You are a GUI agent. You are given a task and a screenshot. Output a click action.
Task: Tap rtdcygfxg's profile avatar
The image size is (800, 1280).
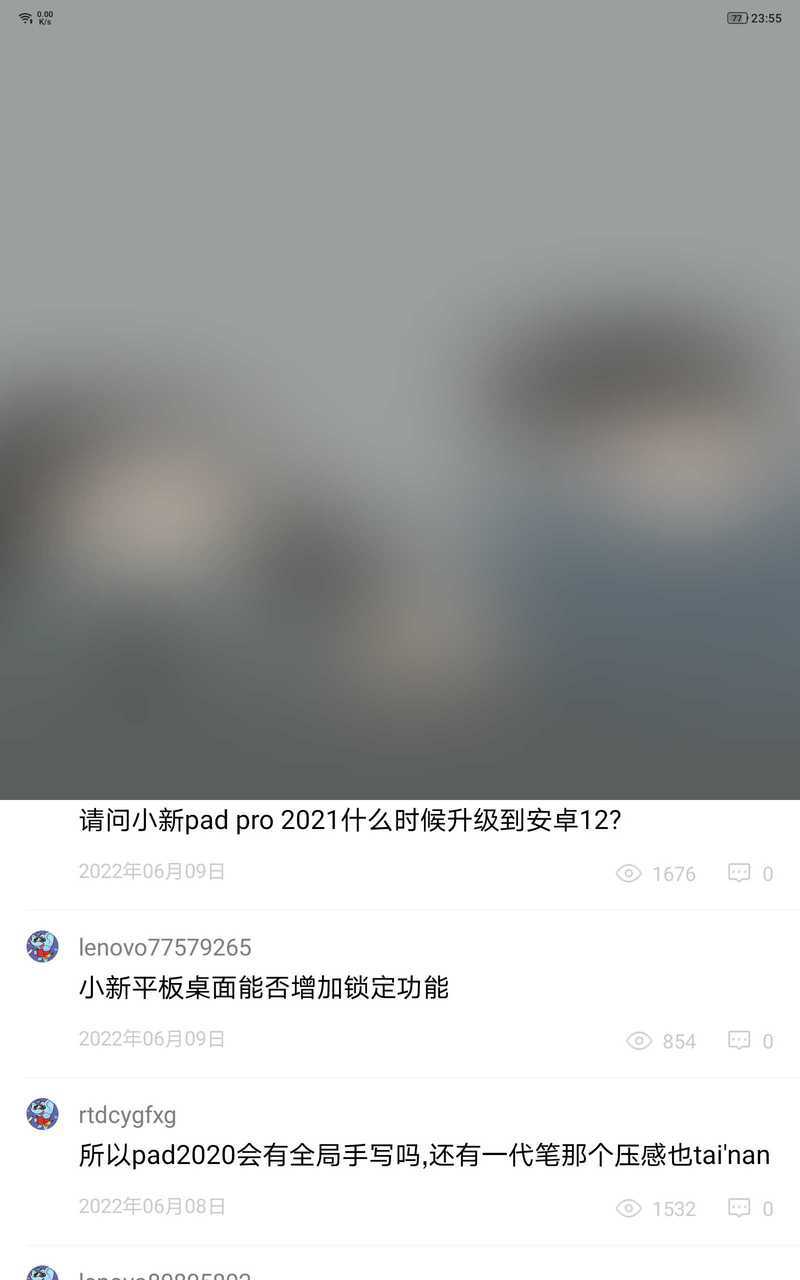point(42,1113)
